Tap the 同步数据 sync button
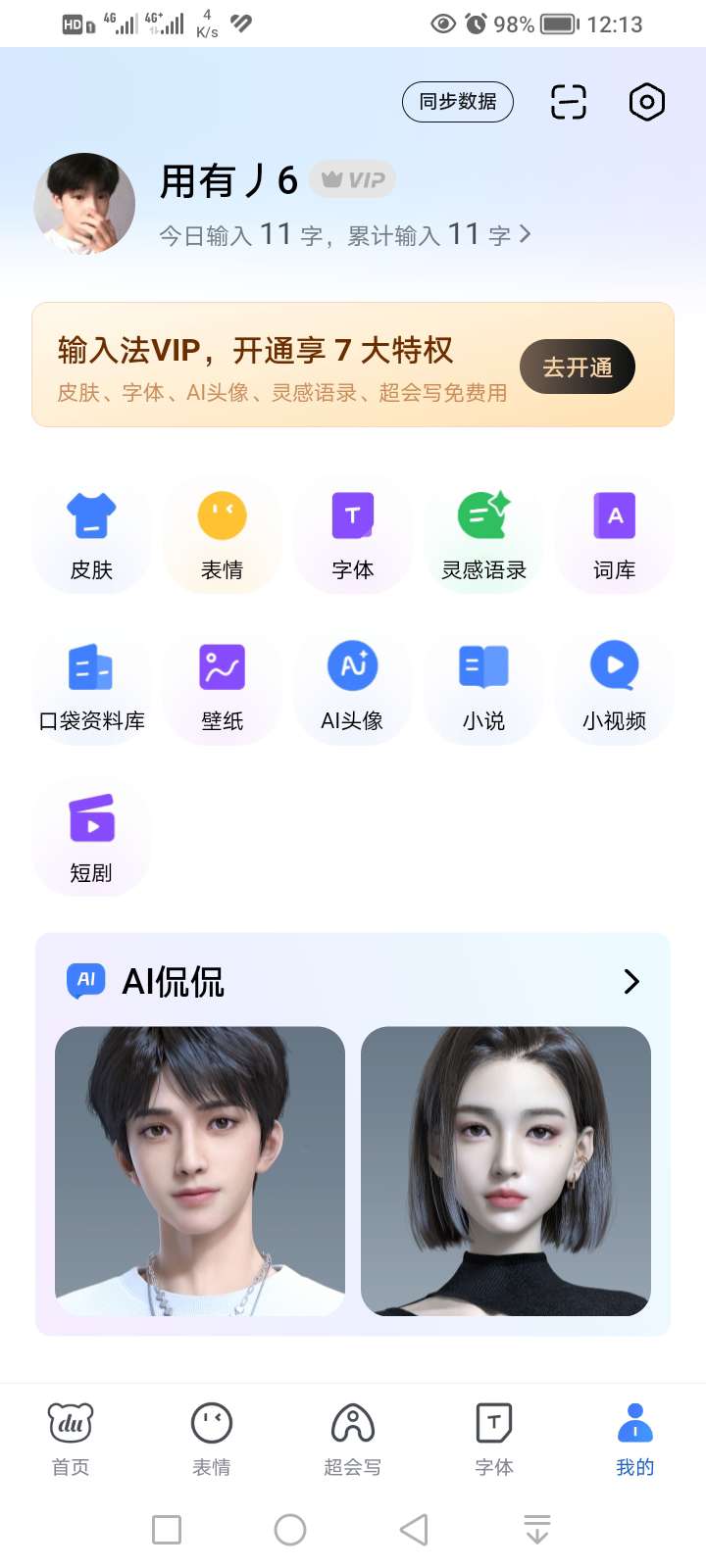The height and width of the screenshot is (1568, 706). (458, 102)
